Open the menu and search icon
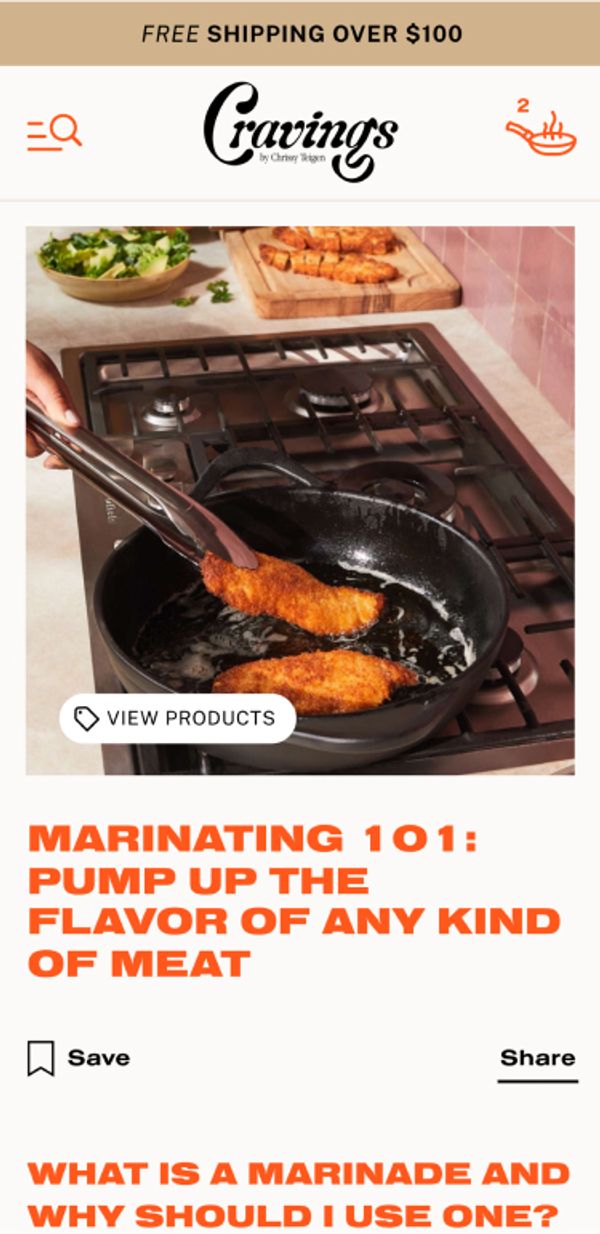Screen dimensions: 600x1234 54,133
